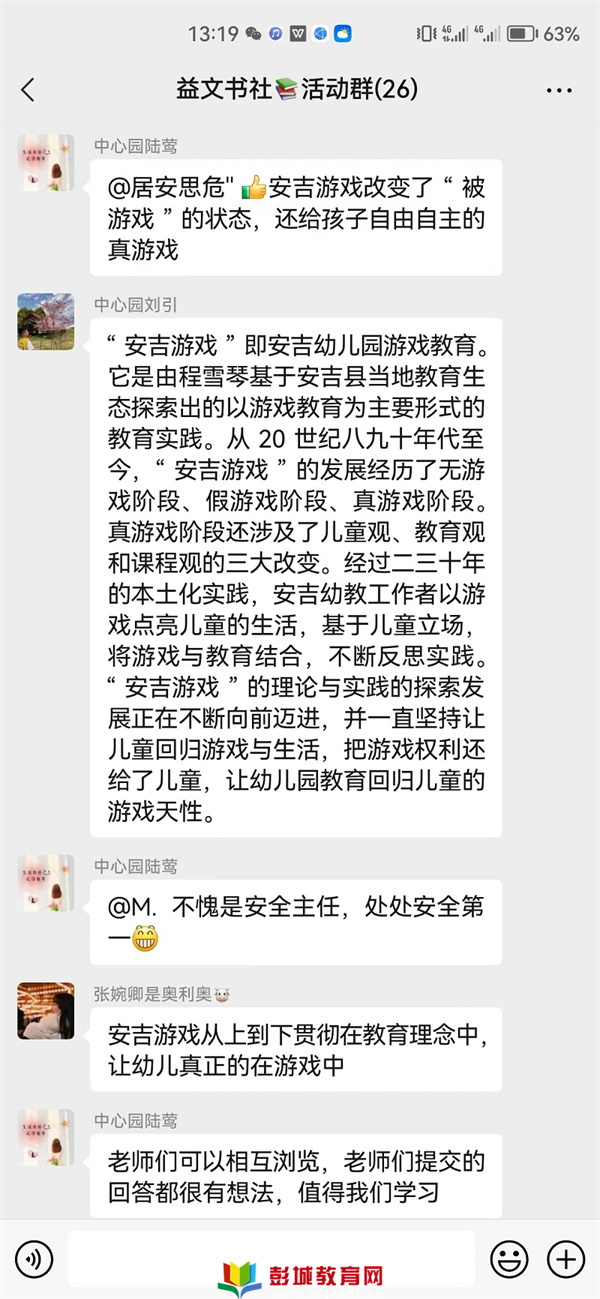600x1299 pixels.
Task: Open the emoji sticker panel
Action: pos(509,1257)
